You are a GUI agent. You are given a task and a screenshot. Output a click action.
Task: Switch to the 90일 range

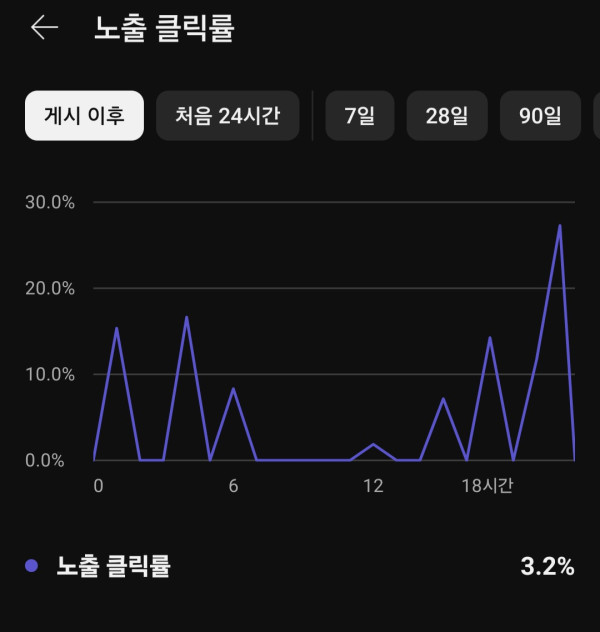coord(540,115)
